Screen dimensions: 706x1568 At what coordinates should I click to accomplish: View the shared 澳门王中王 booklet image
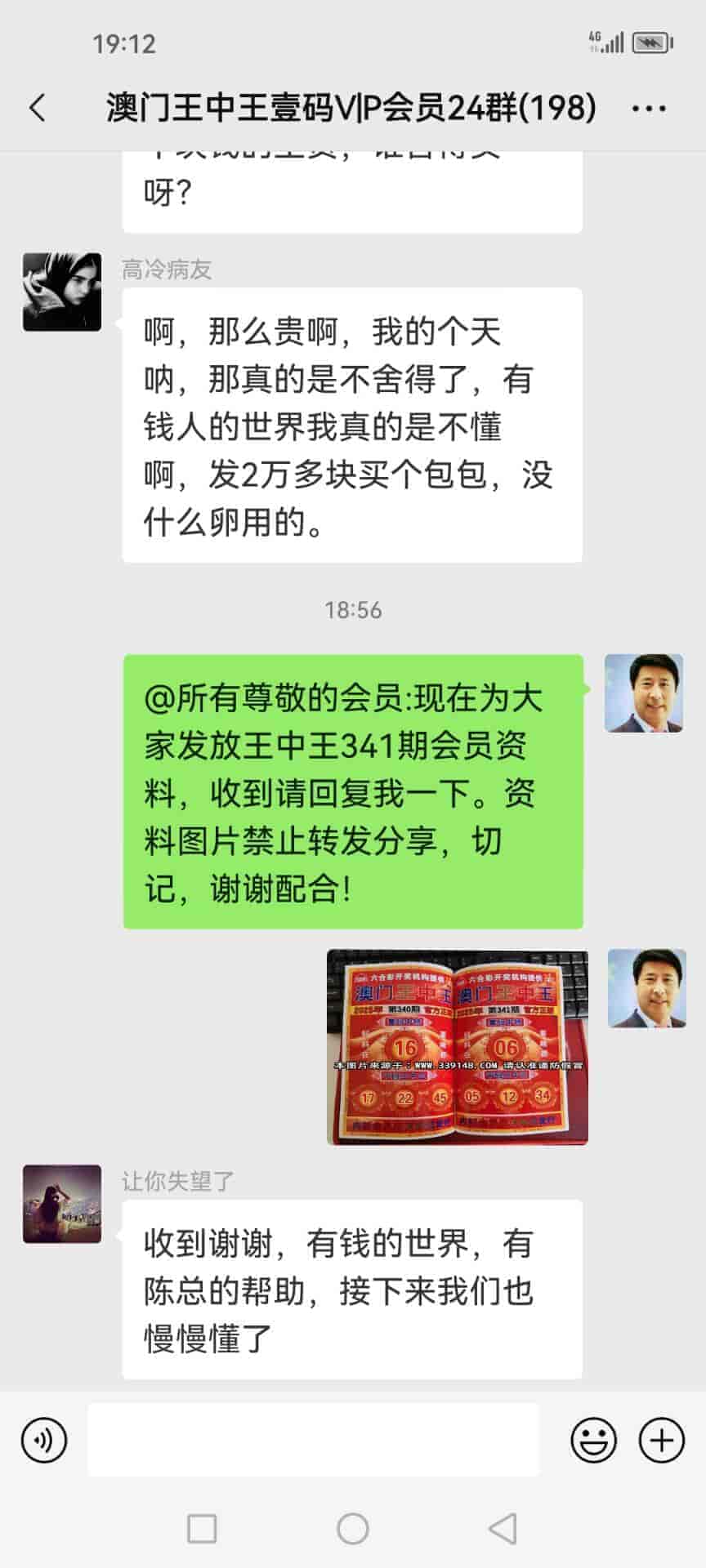457,1047
